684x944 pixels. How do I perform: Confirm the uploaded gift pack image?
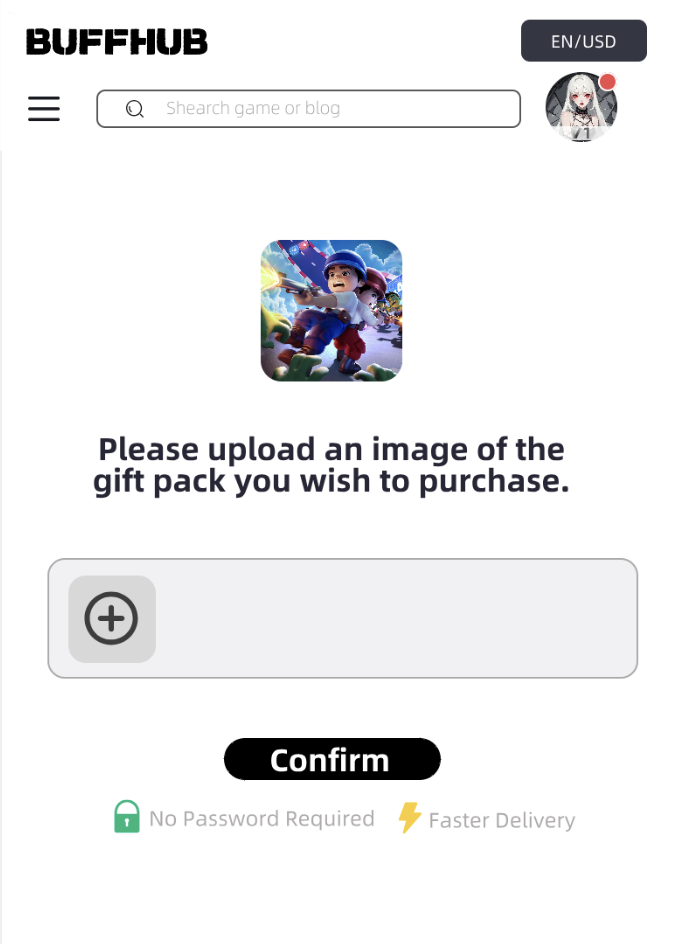pyautogui.click(x=331, y=760)
